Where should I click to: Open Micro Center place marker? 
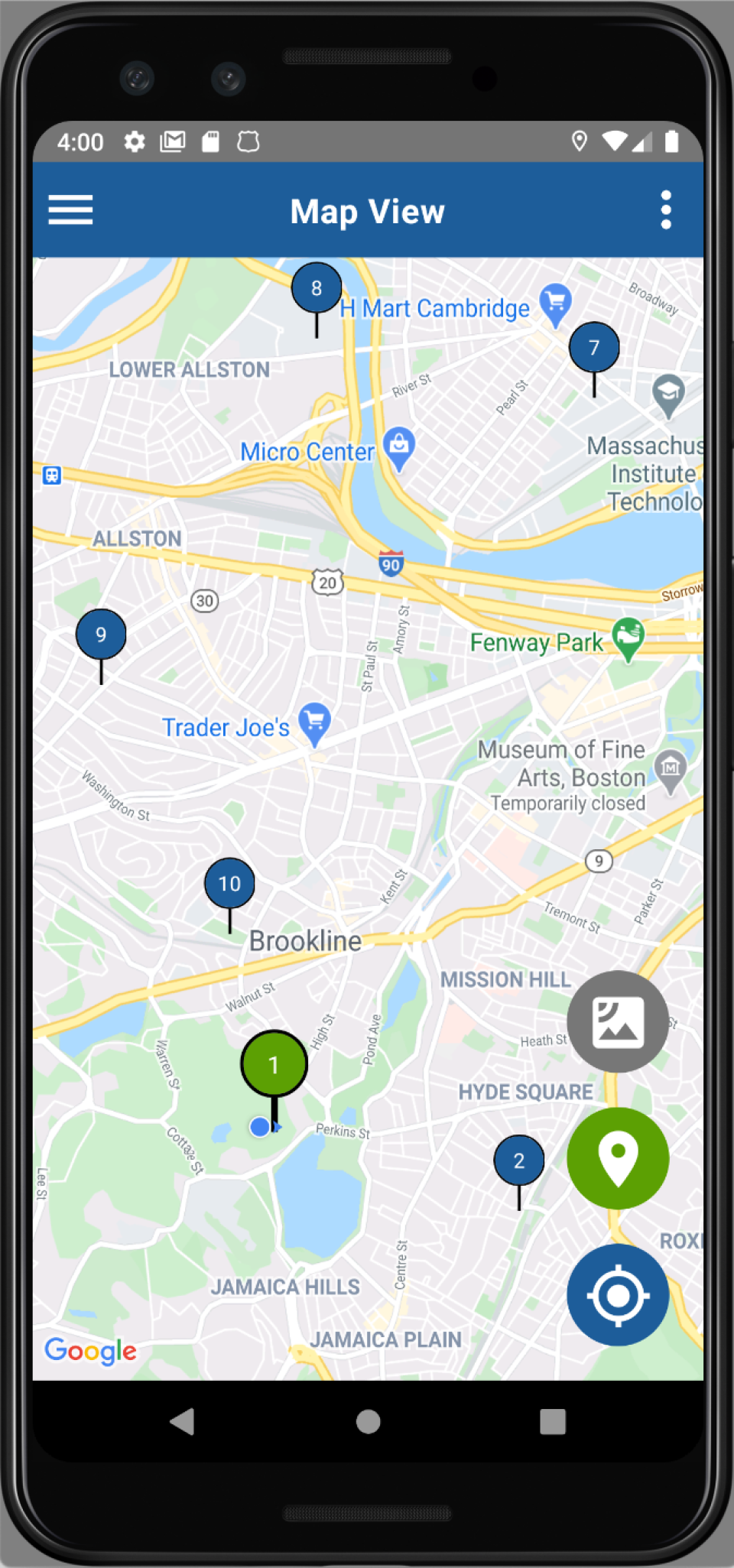pos(399,447)
